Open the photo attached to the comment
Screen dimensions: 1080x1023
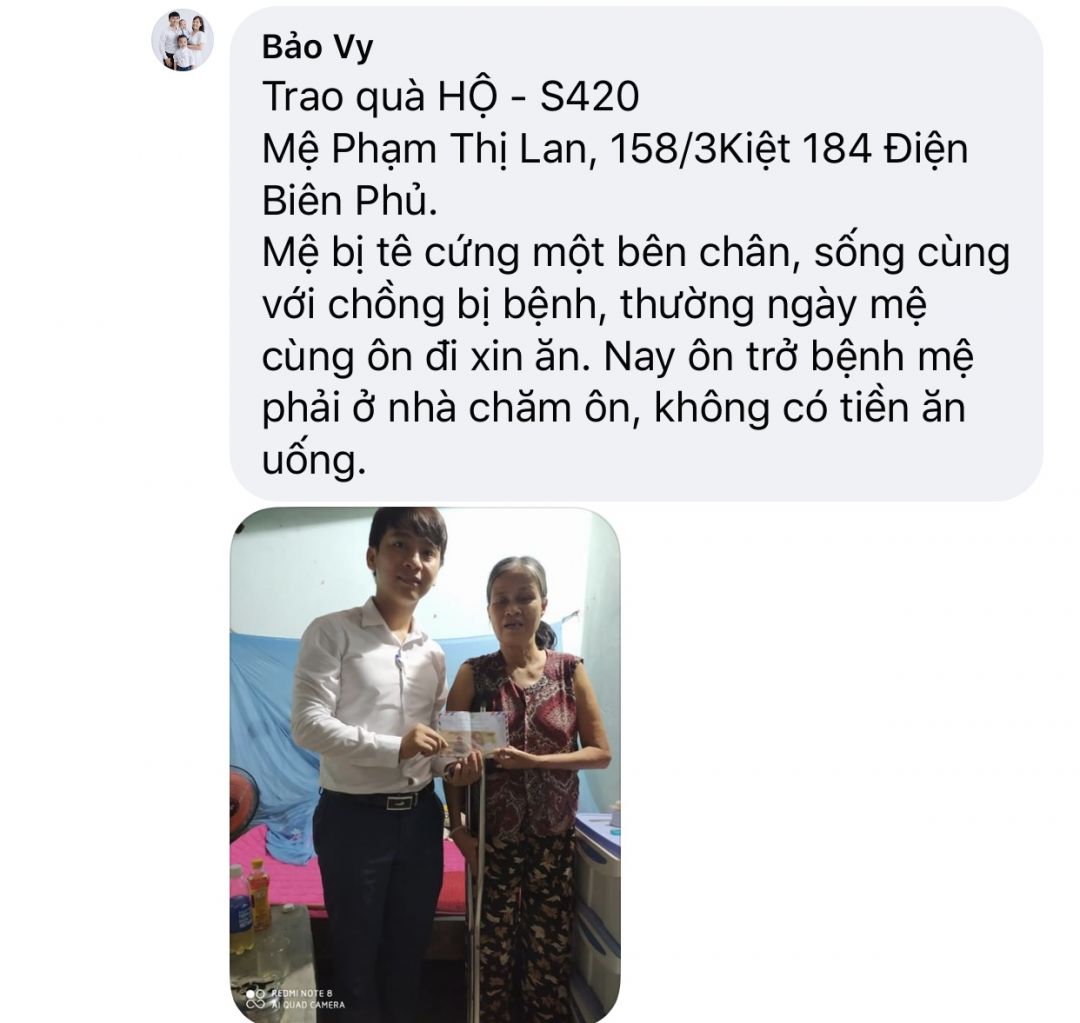pyautogui.click(x=424, y=764)
